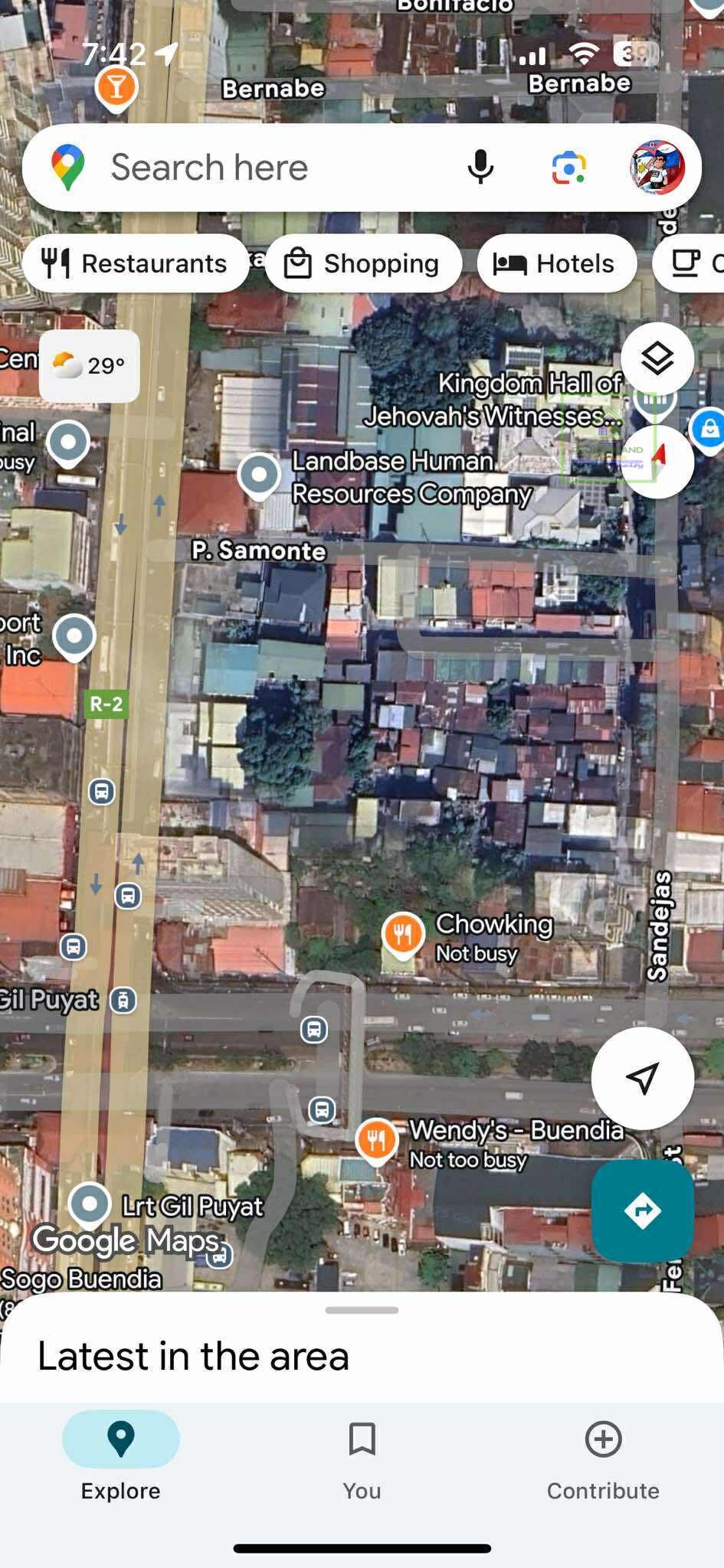
Task: Open the map layers selector
Action: (x=657, y=358)
